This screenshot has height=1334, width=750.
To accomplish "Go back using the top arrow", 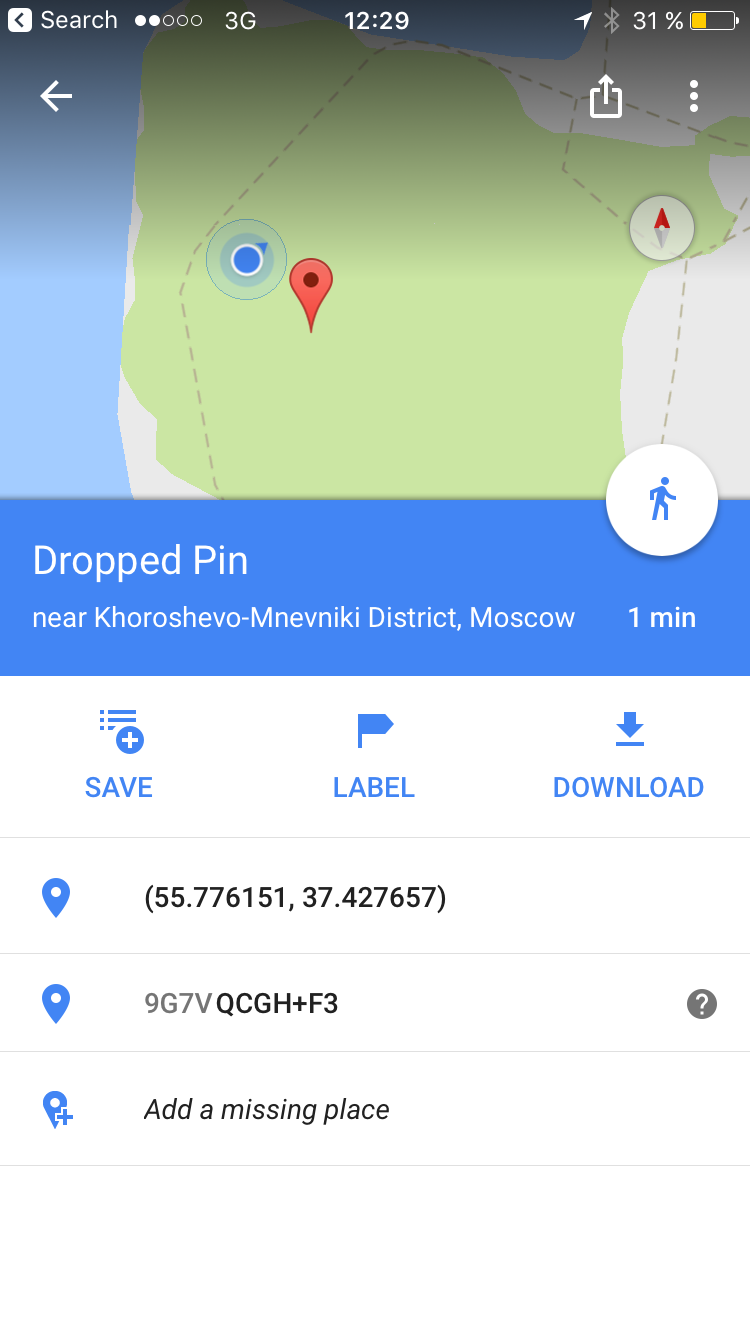I will (x=56, y=96).
